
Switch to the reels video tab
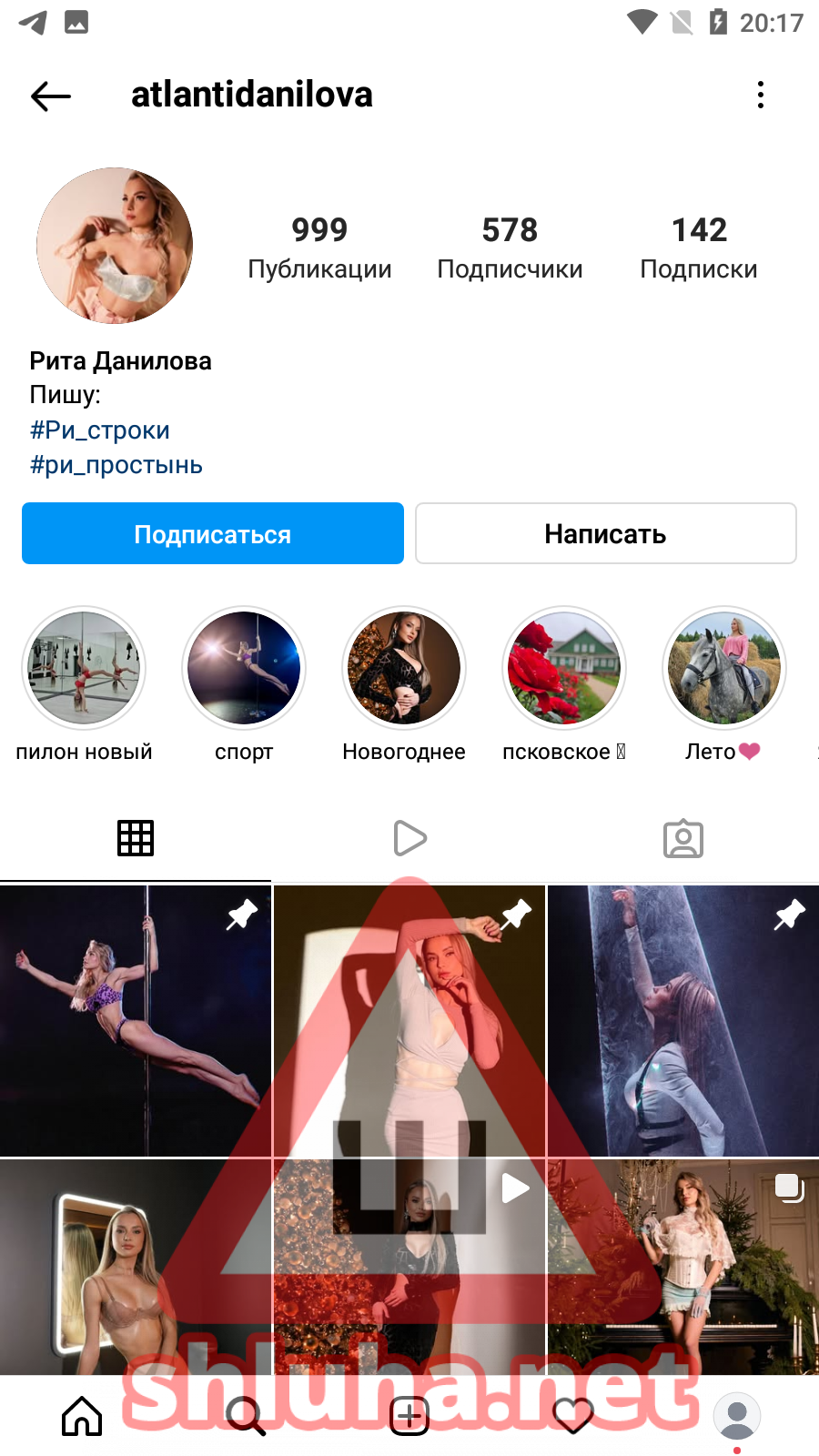pyautogui.click(x=409, y=838)
